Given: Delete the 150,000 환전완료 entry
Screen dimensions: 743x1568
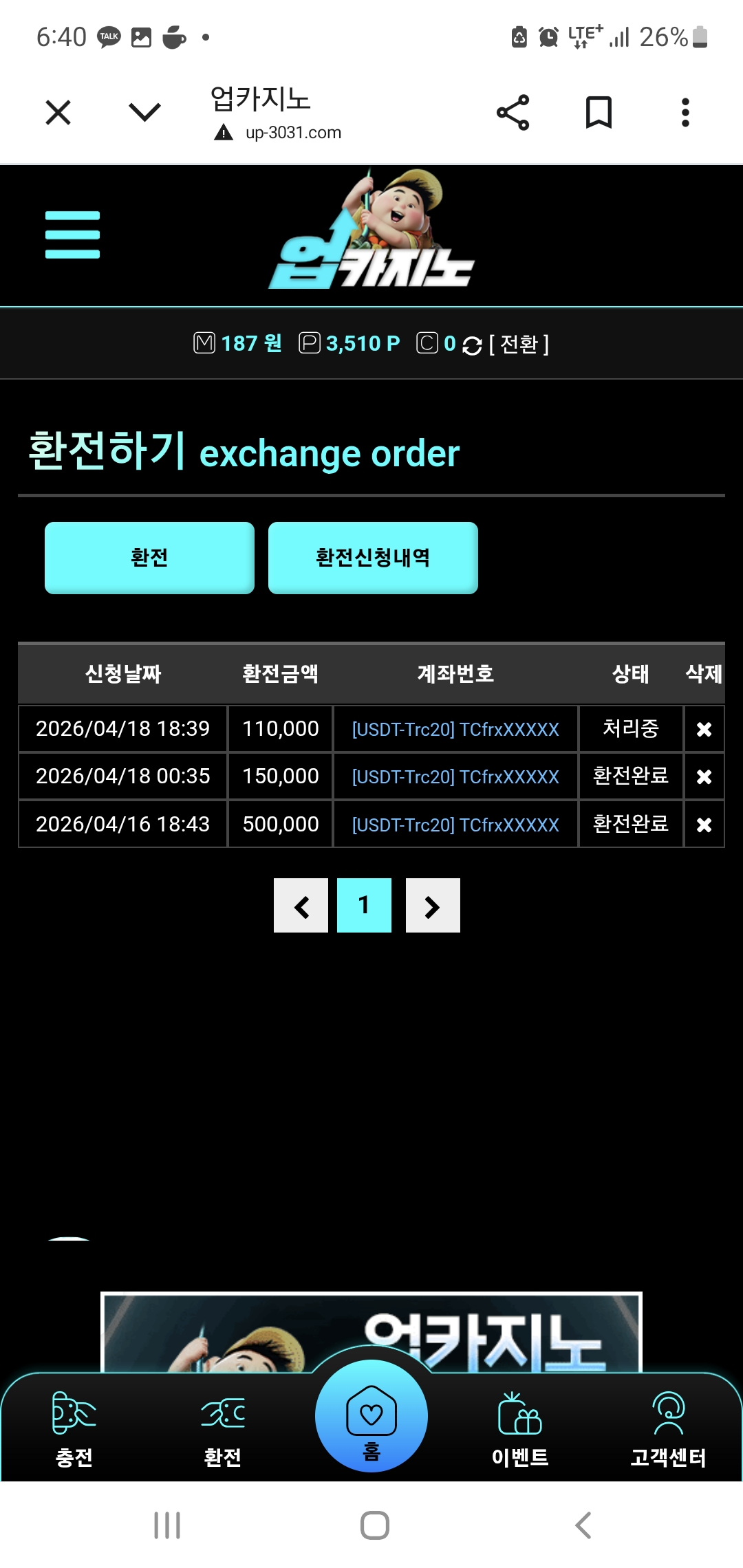Looking at the screenshot, I should point(704,776).
